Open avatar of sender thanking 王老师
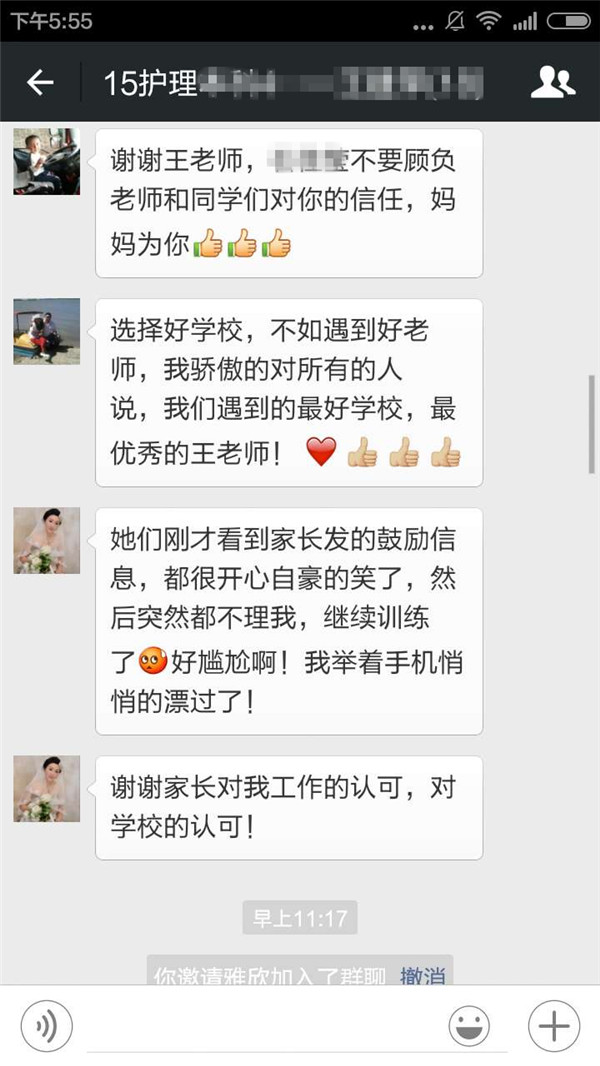The image size is (600, 1066). click(47, 162)
